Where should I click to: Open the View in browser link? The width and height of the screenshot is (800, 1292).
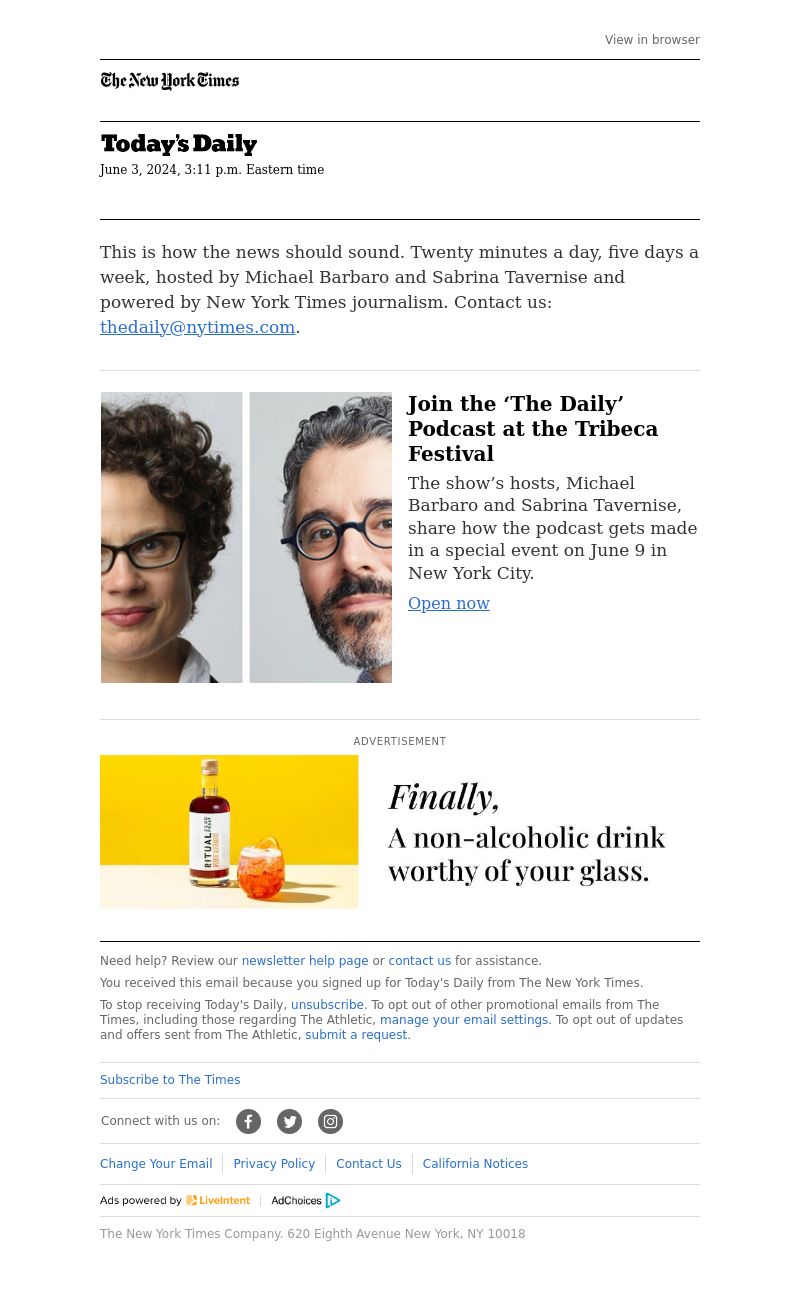click(651, 40)
